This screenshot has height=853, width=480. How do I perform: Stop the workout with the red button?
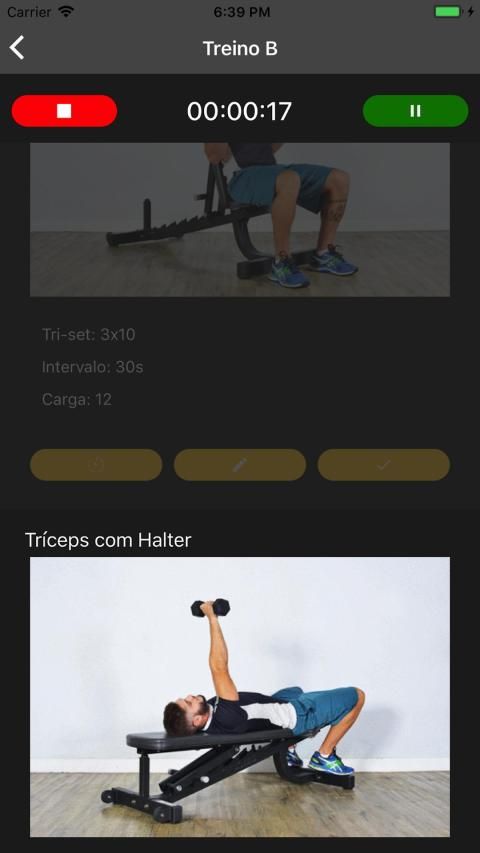[64, 111]
